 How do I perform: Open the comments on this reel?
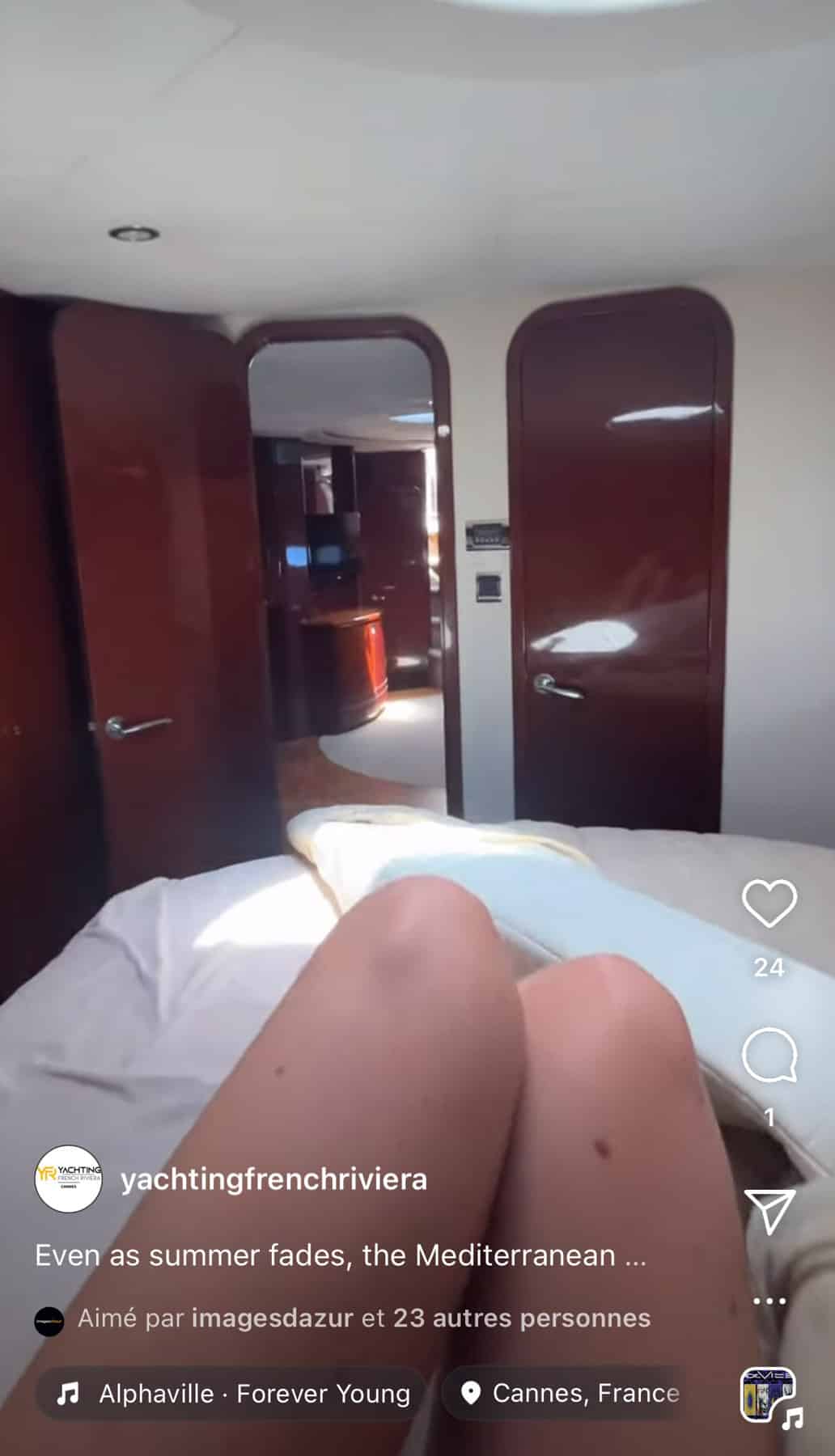click(x=769, y=1056)
